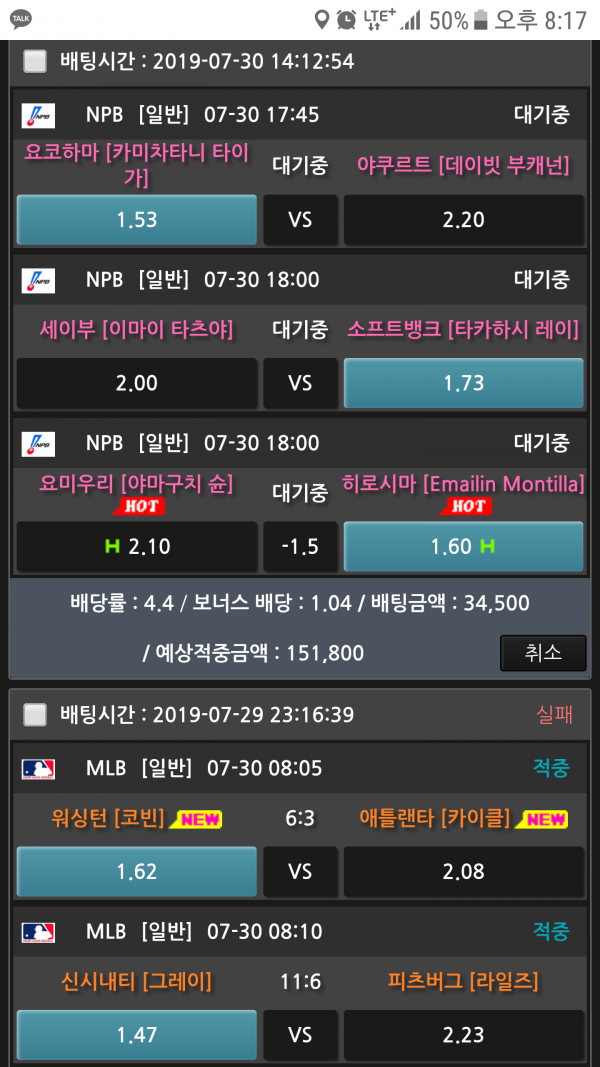The width and height of the screenshot is (600, 1067).
Task: Select the 2.23 odds for 피츠버그
Action: pos(463,1034)
